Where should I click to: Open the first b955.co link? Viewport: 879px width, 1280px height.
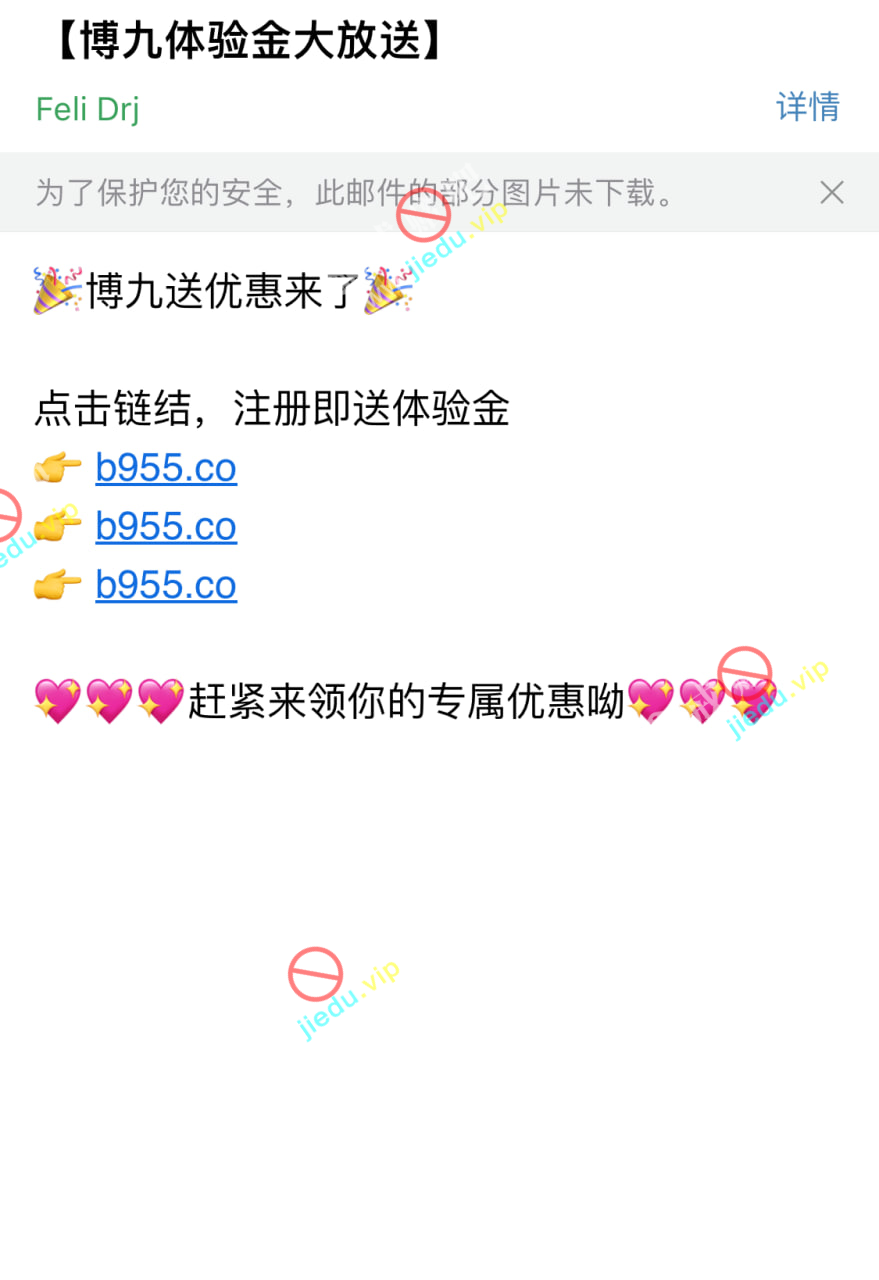tap(166, 467)
